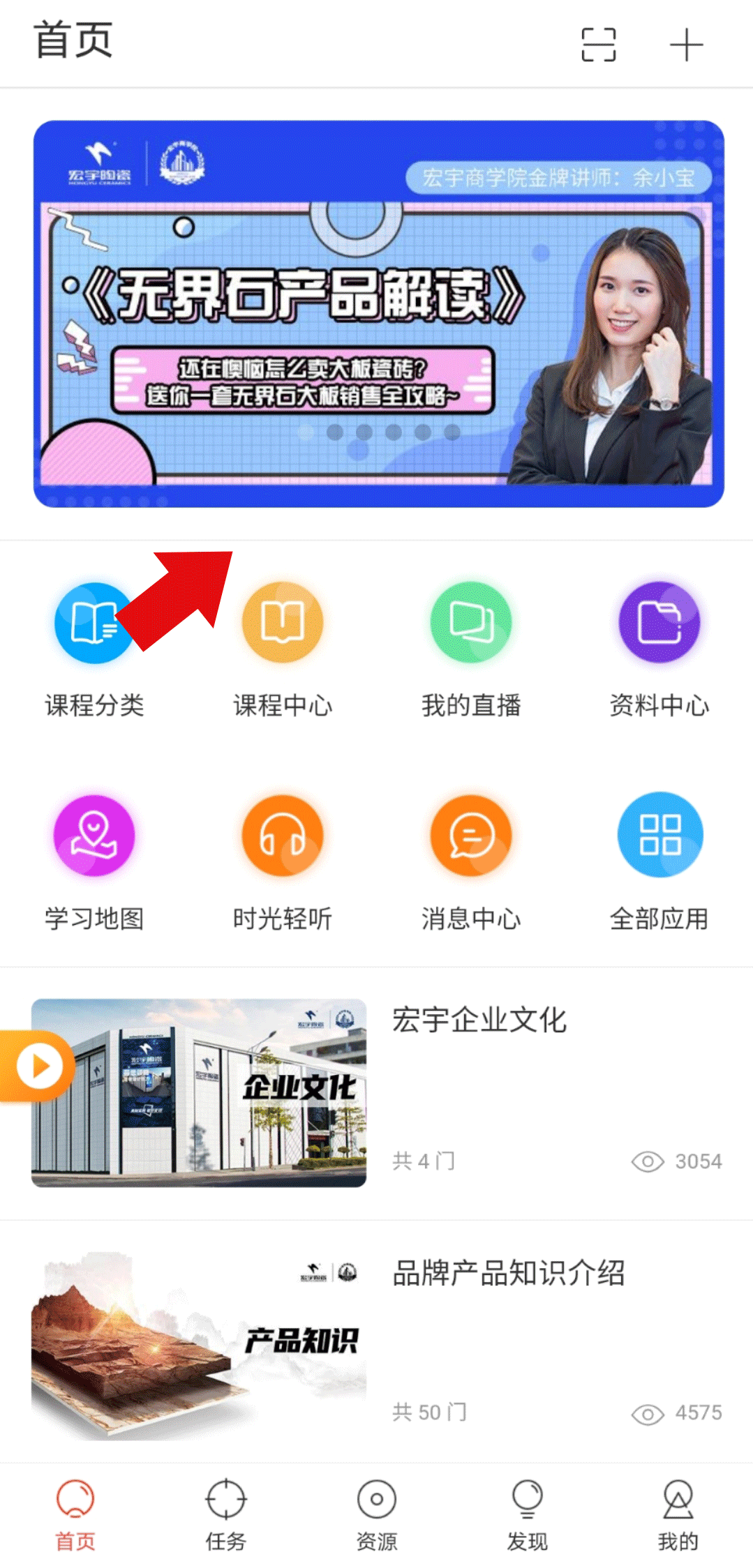Open the 无界石产品解读 banner
The height and width of the screenshot is (1568, 753).
click(378, 314)
